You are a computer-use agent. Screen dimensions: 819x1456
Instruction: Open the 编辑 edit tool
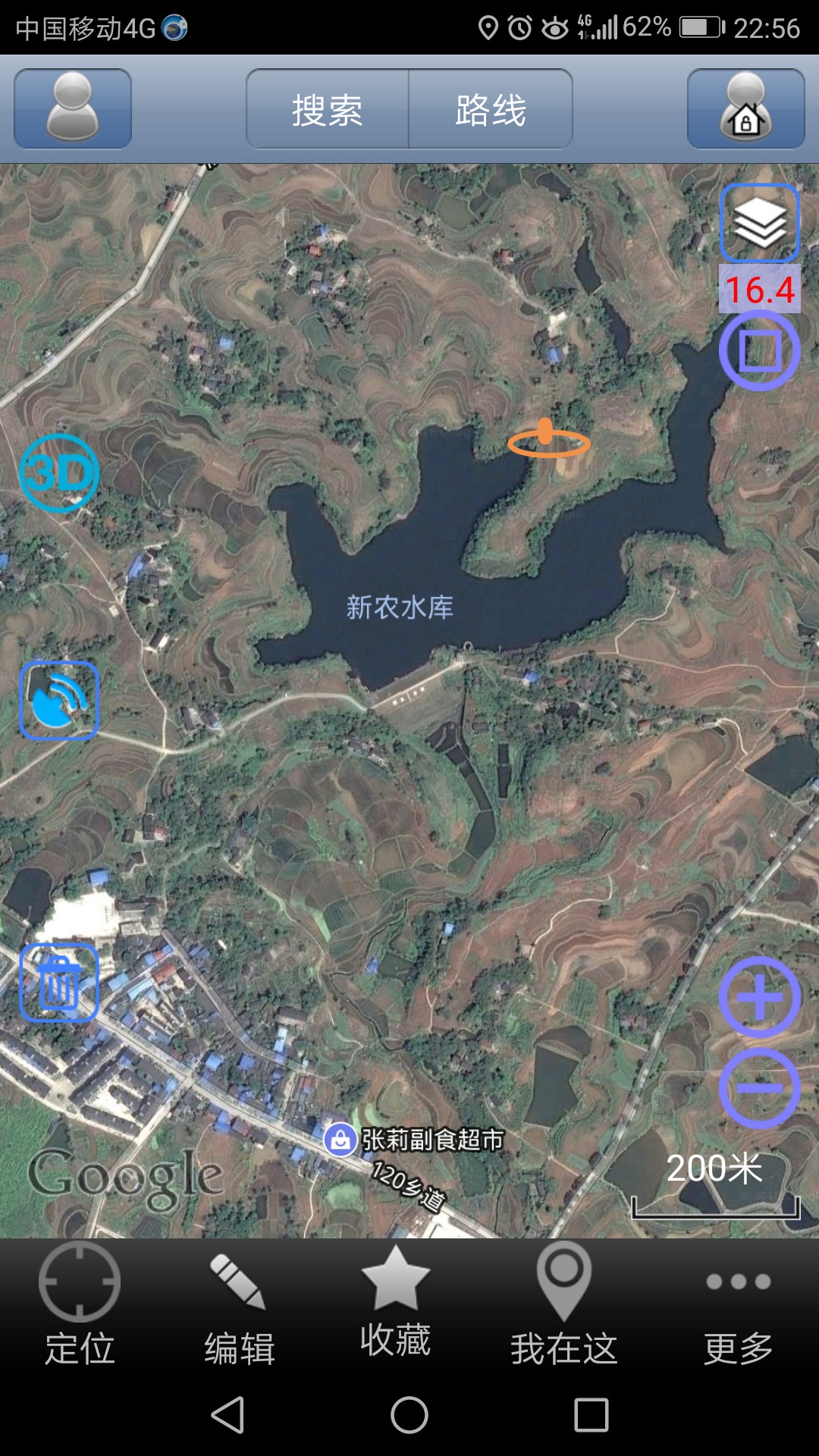240,1306
